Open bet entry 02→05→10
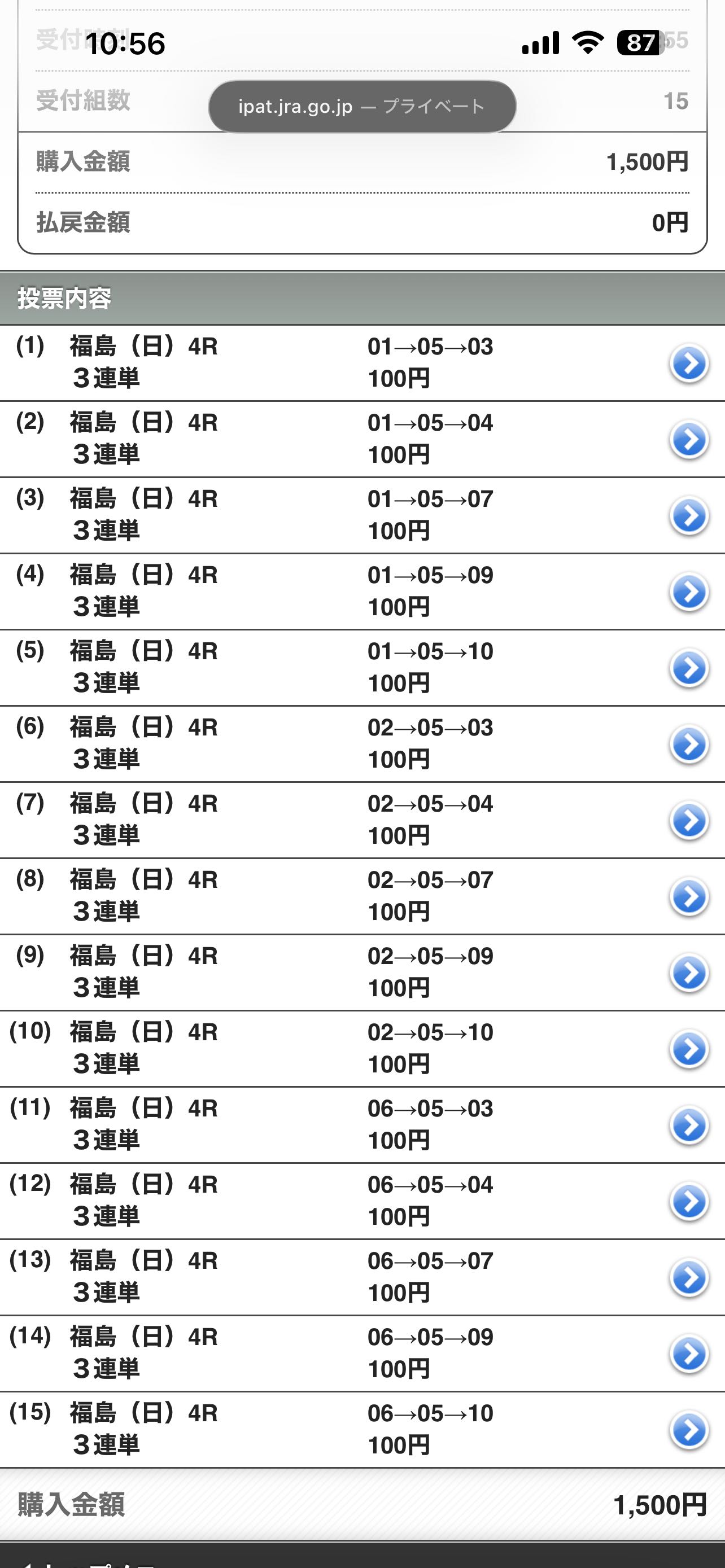 pos(688,1049)
